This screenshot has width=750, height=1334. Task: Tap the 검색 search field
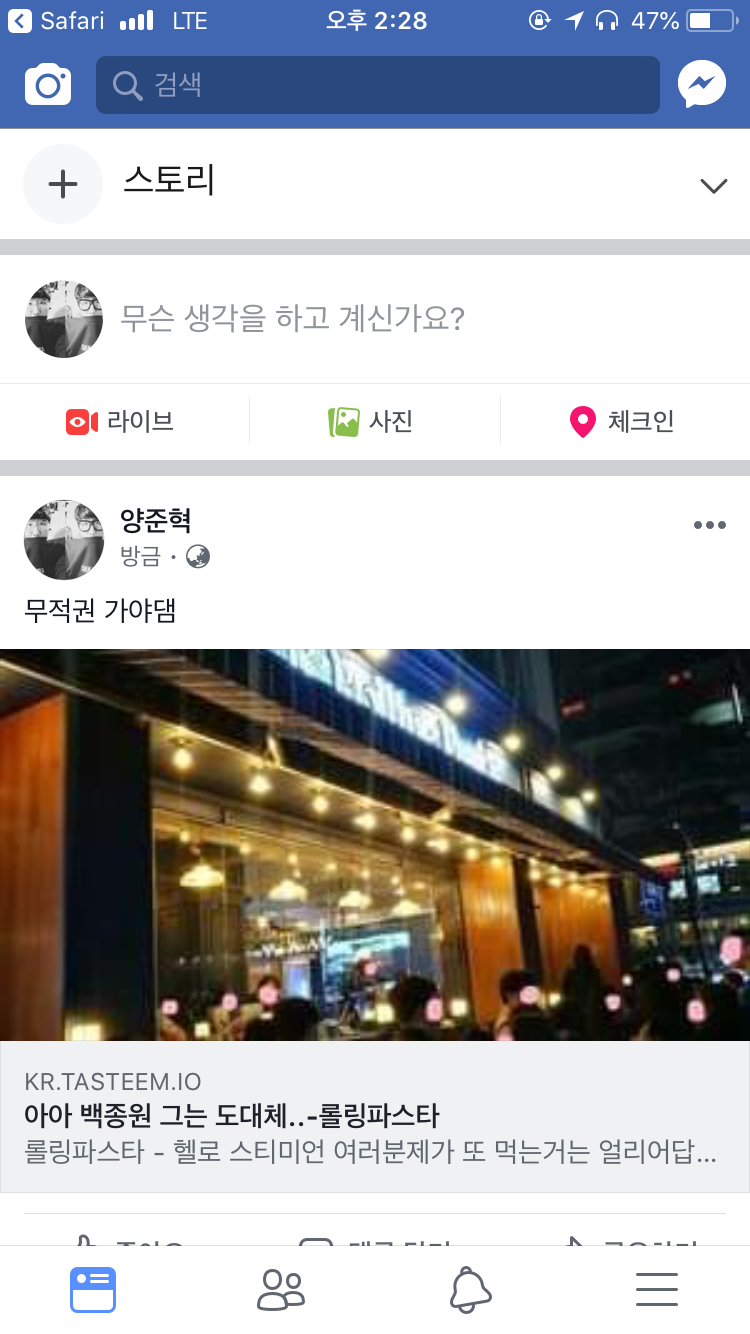coord(377,86)
